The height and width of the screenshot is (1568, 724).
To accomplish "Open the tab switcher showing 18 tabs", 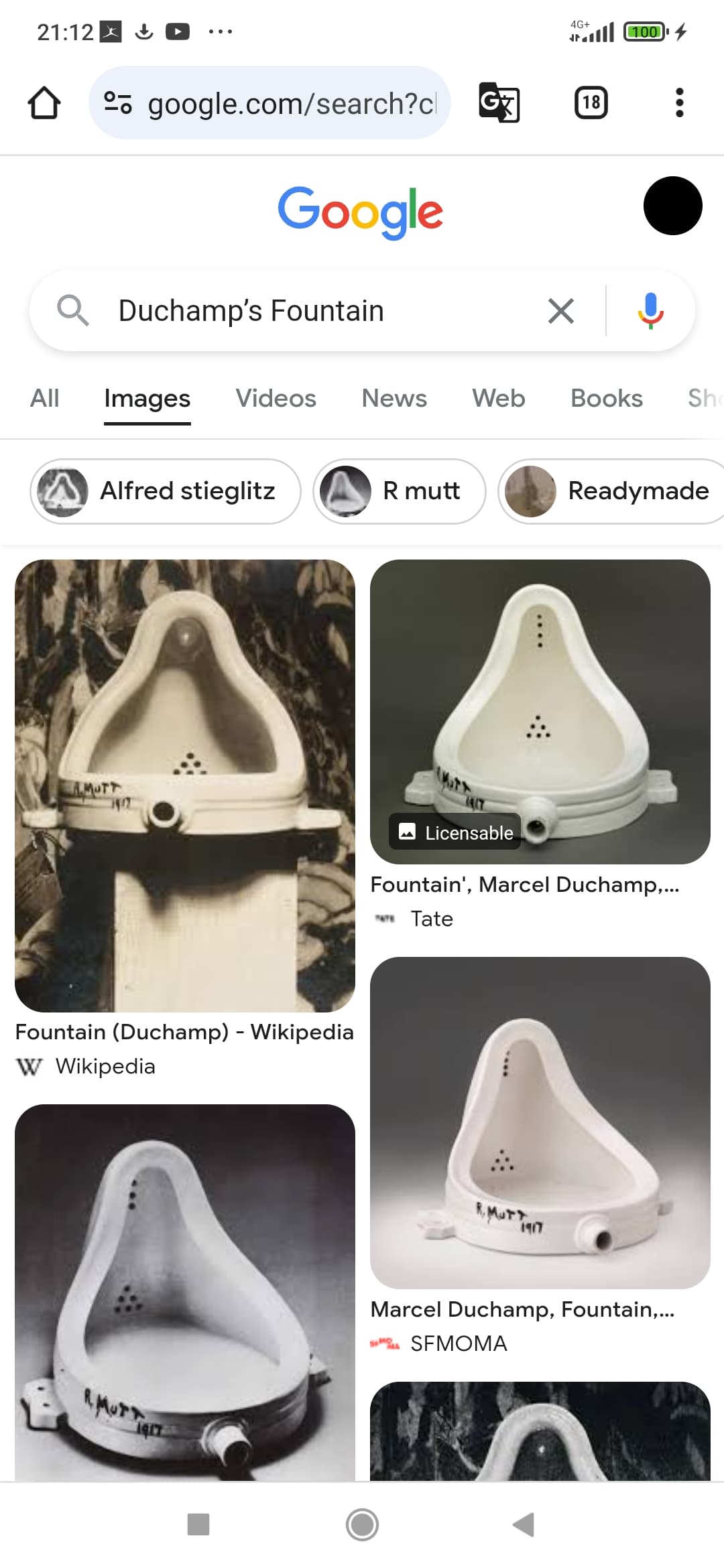I will [x=591, y=103].
